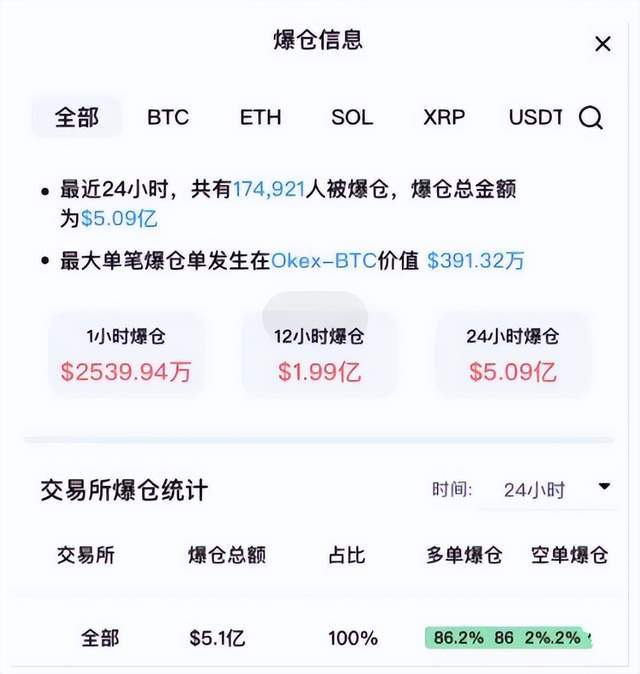
Task: Open the coin search magnifier
Action: [x=591, y=118]
